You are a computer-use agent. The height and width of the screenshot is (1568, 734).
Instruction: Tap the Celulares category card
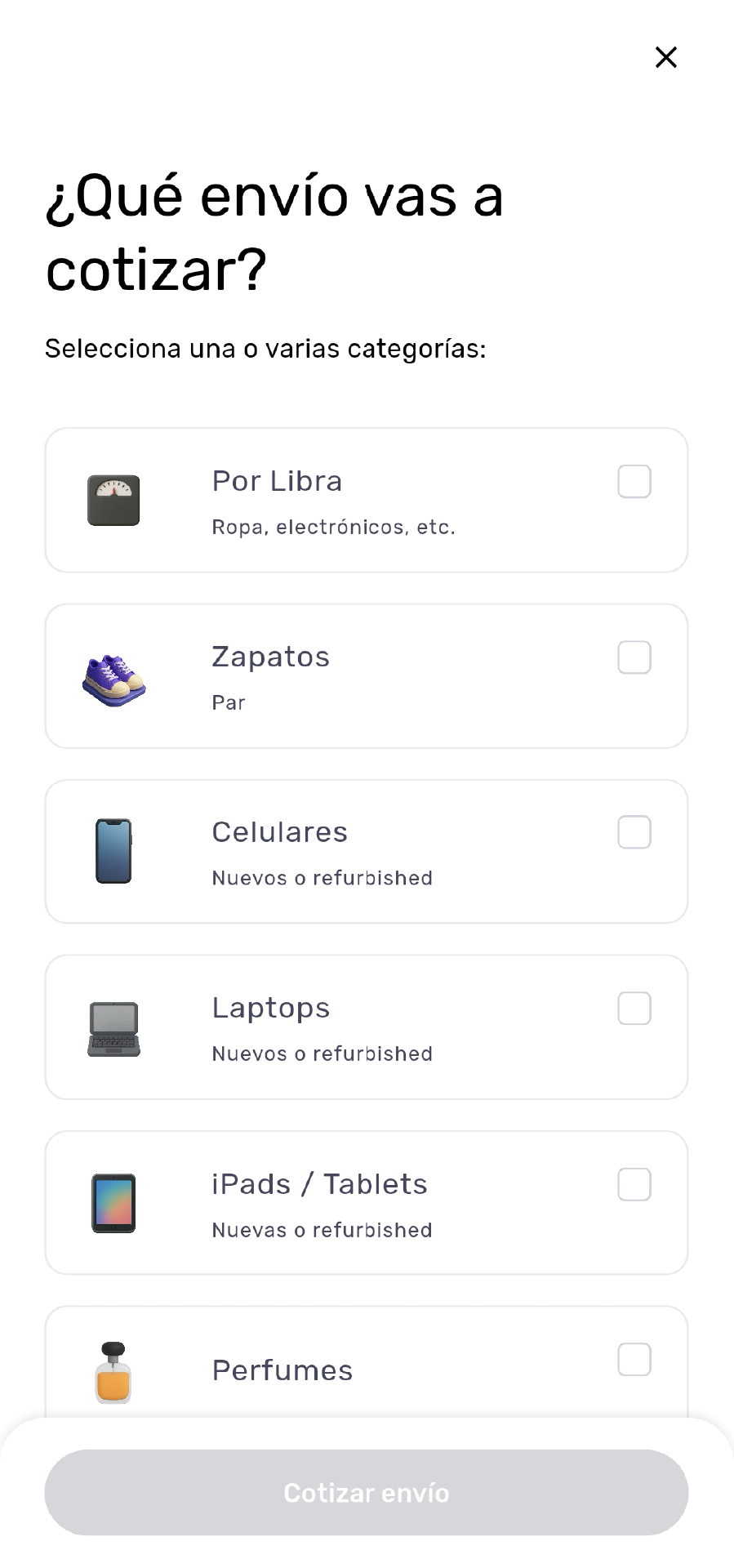[x=367, y=851]
